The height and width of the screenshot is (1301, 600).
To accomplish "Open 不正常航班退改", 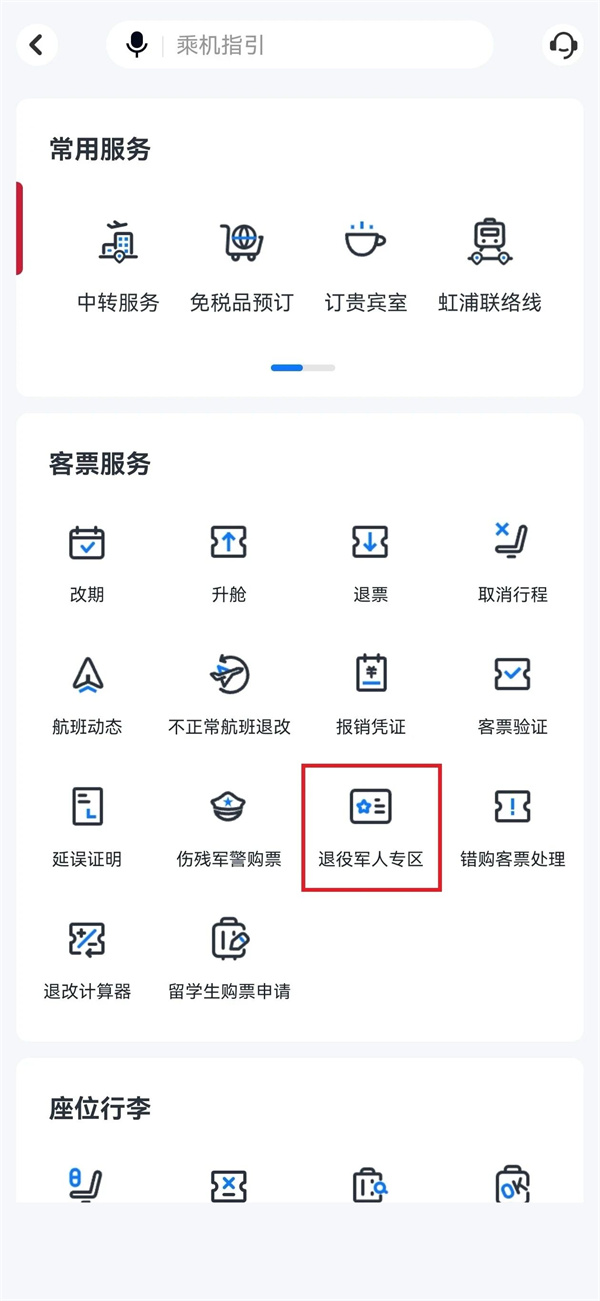I will point(229,695).
